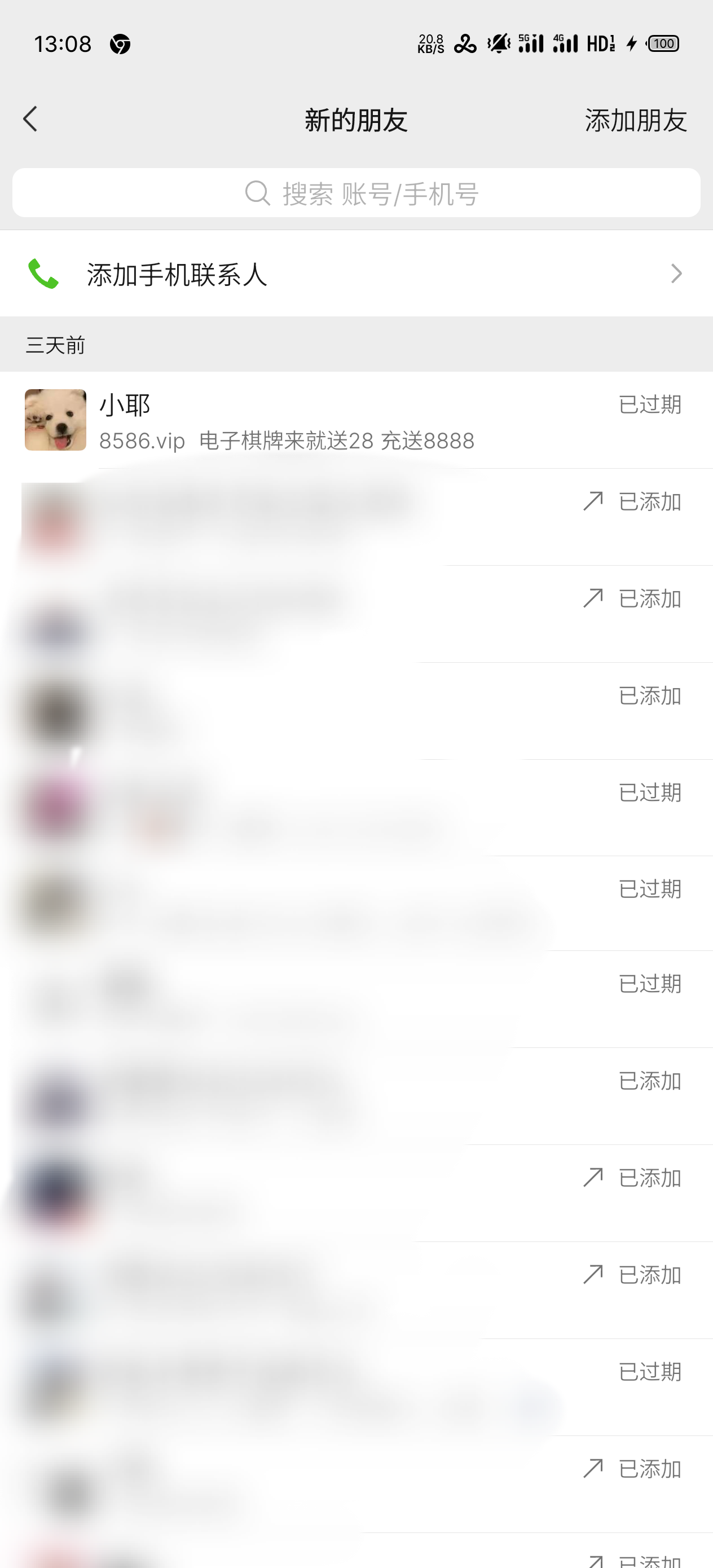
Task: Focus the 搜索 账号/手机号 search box
Action: click(356, 193)
